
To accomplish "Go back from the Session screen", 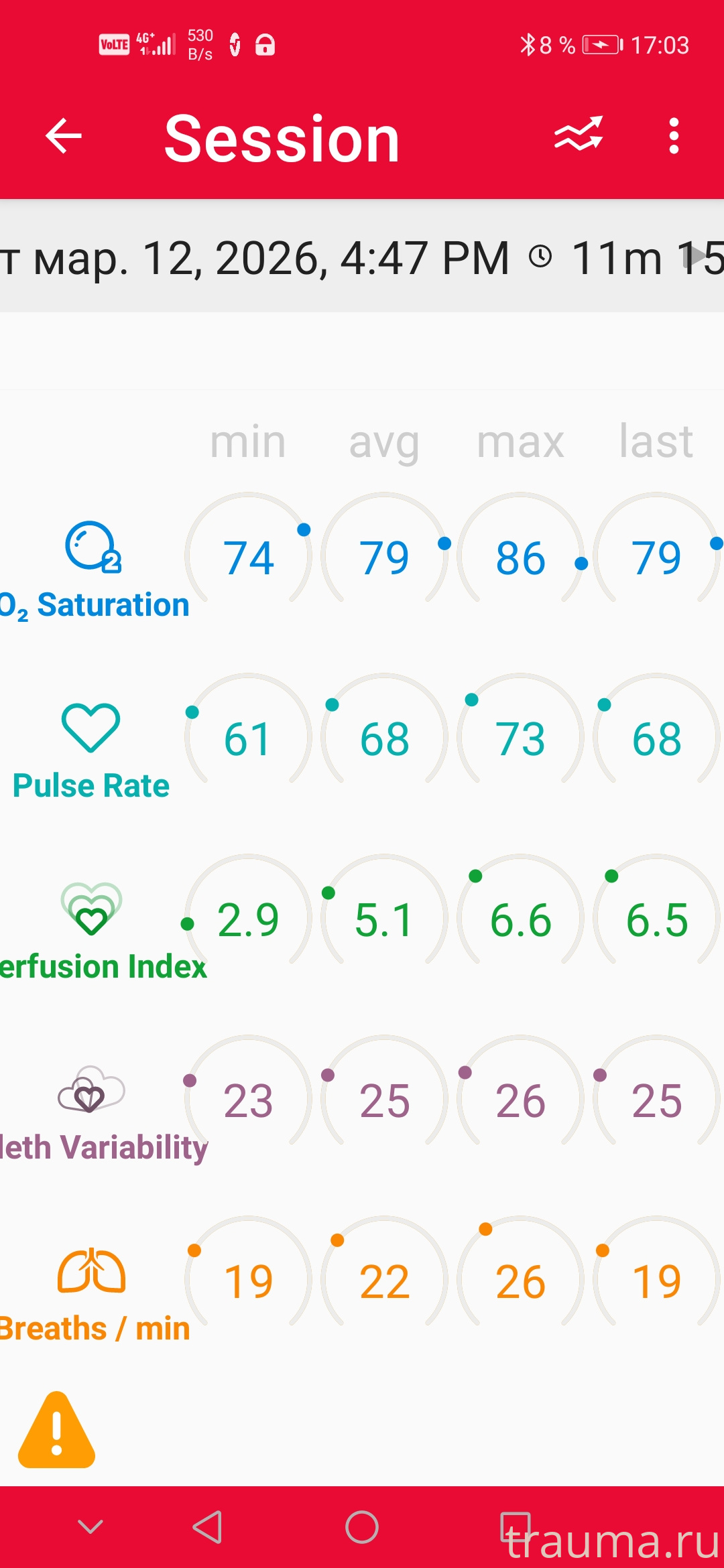I will pos(64,136).
